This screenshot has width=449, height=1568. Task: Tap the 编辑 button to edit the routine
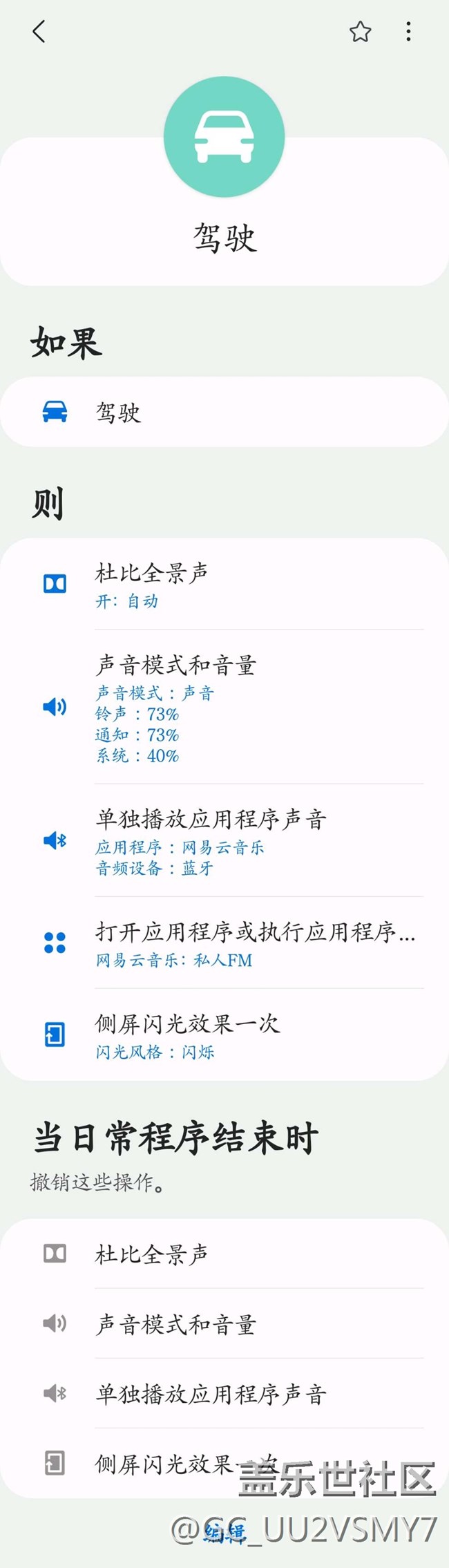(224, 1533)
